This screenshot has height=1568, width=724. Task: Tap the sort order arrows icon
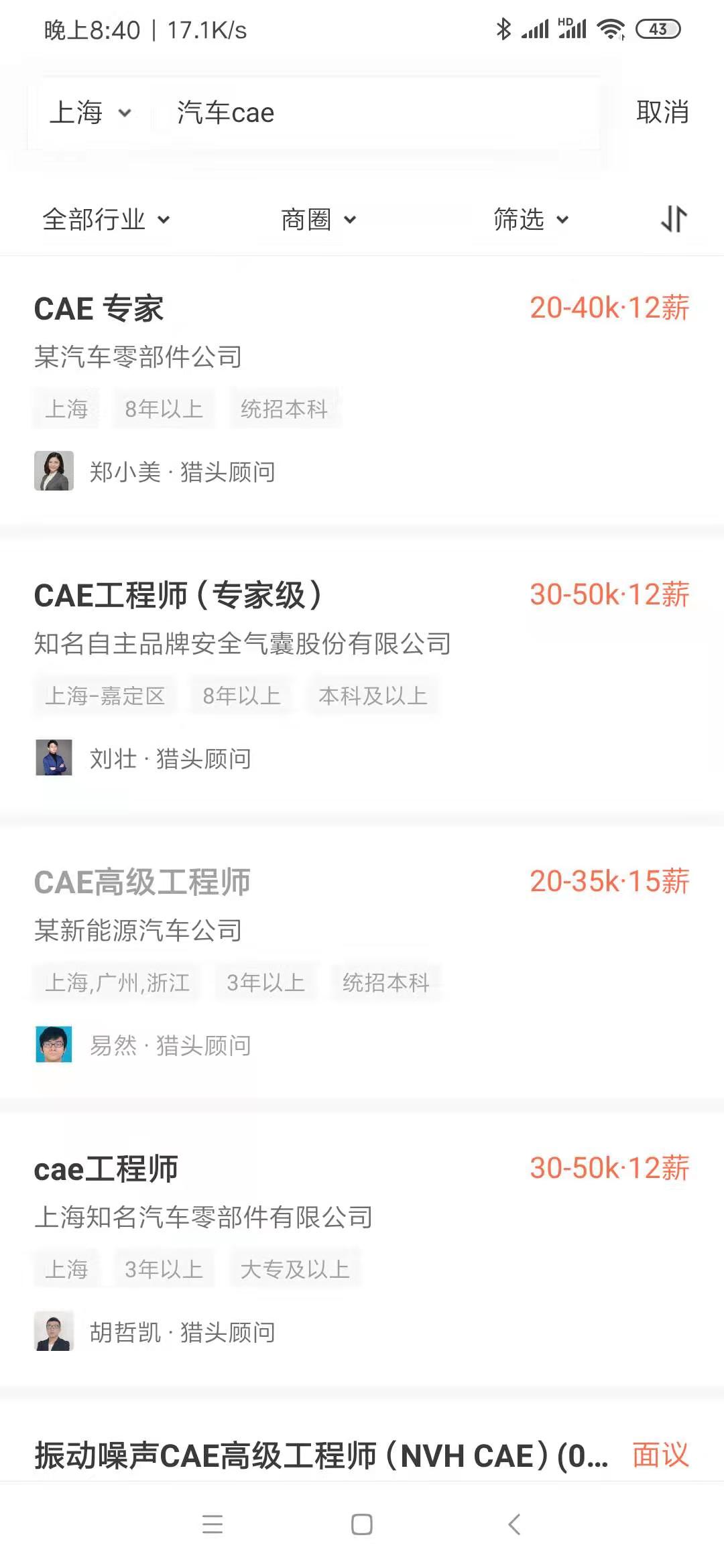[674, 218]
